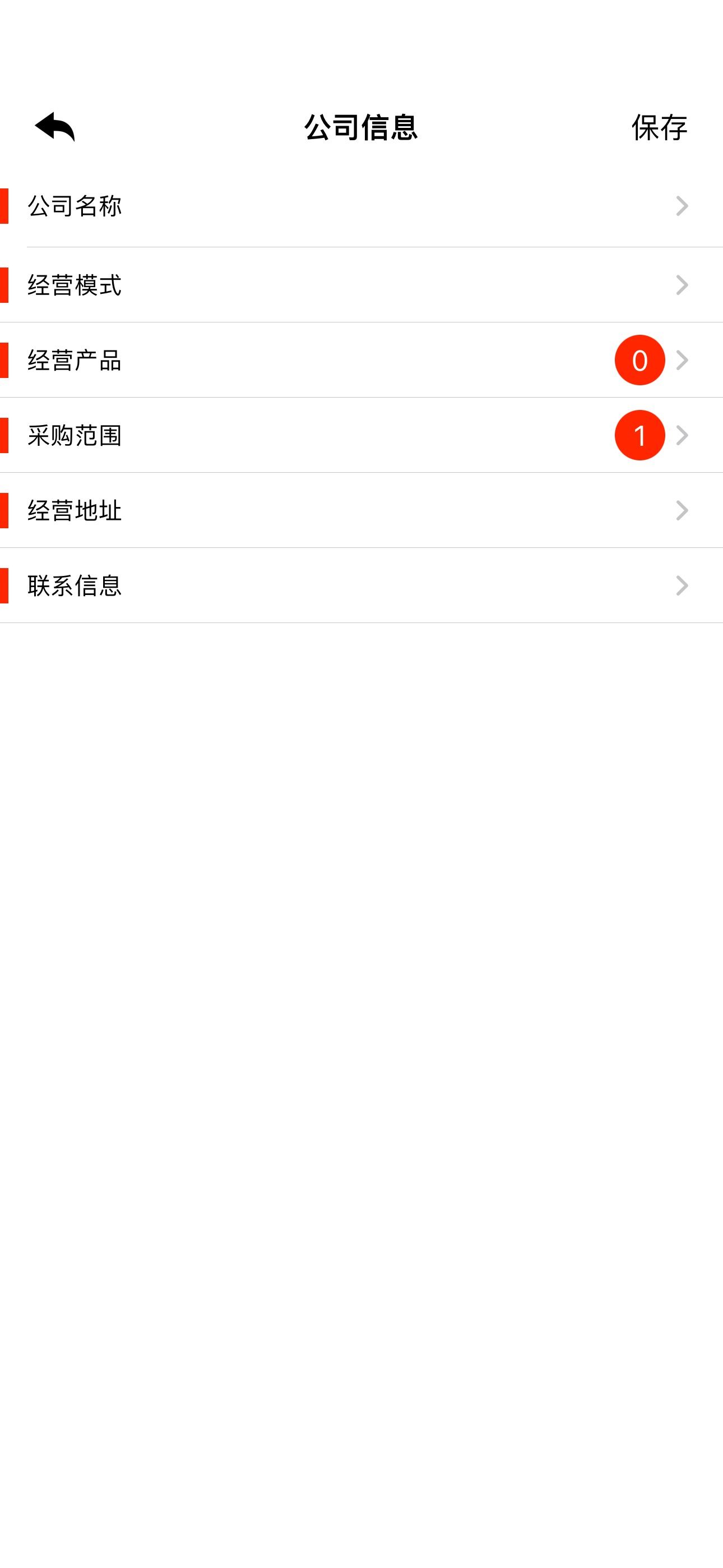Open the 公司名称 row

click(x=361, y=206)
